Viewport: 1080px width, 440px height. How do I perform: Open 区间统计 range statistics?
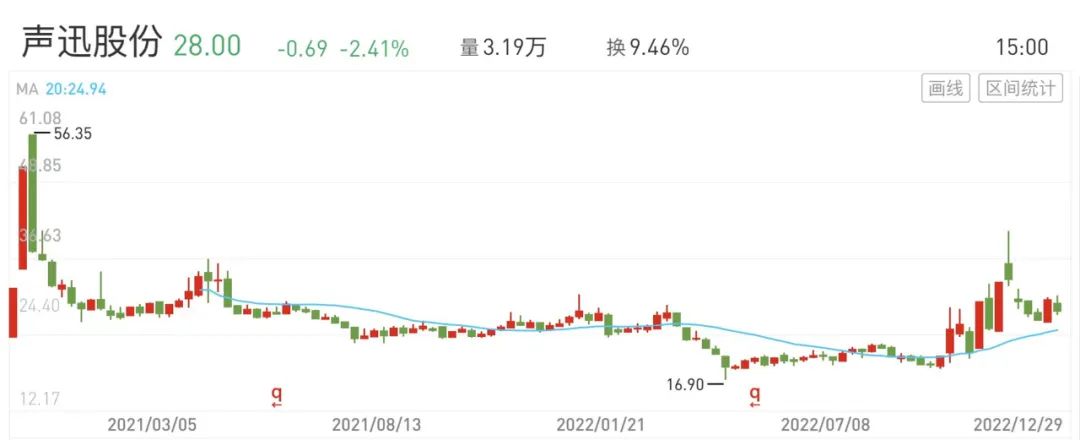1020,89
